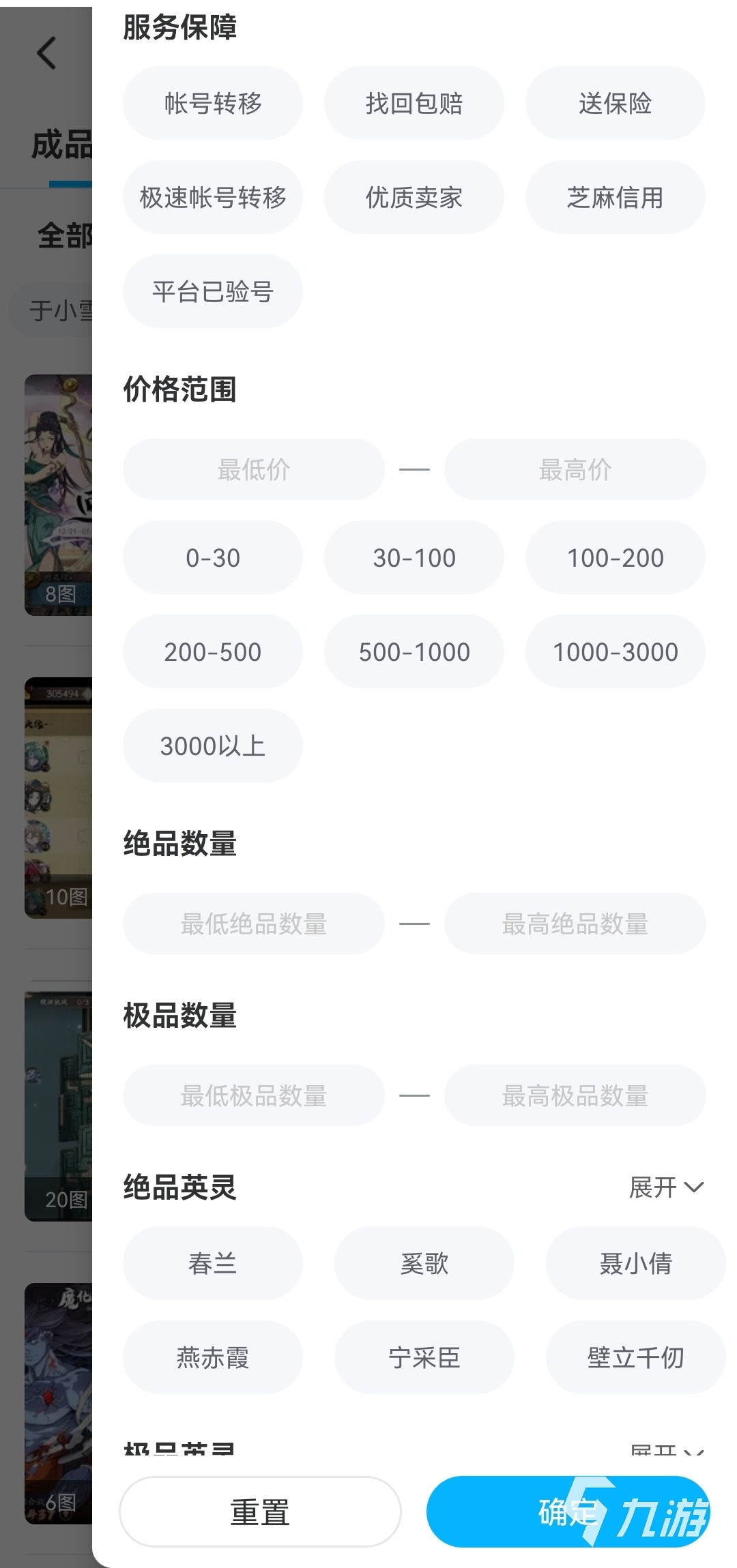Filter by 优质卖家
Screen dimensions: 737x1568
(414, 197)
